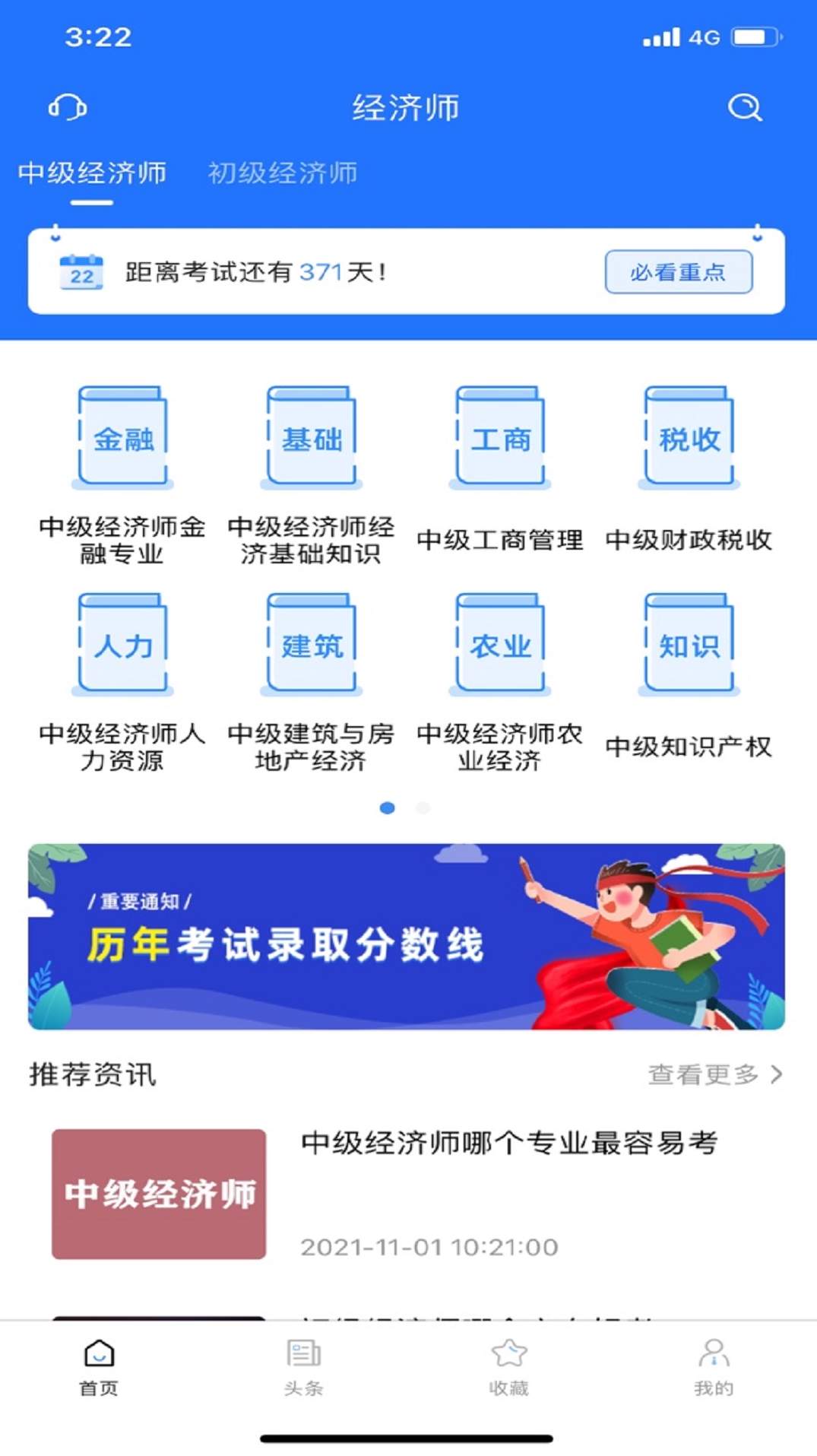Viewport: 817px width, 1456px height.
Task: Switch to the 初级经济师 tab
Action: click(x=283, y=173)
